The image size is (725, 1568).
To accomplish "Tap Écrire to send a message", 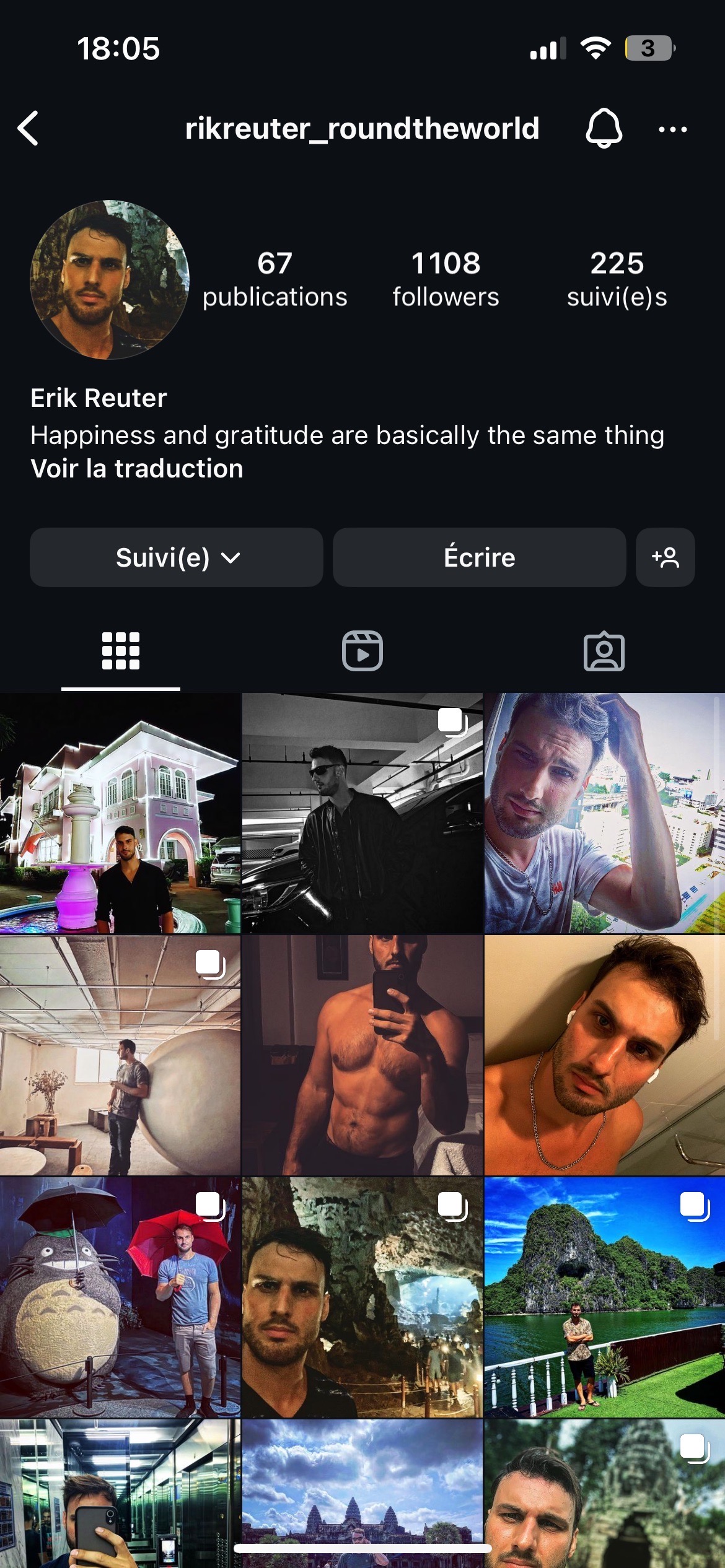I will (x=479, y=557).
